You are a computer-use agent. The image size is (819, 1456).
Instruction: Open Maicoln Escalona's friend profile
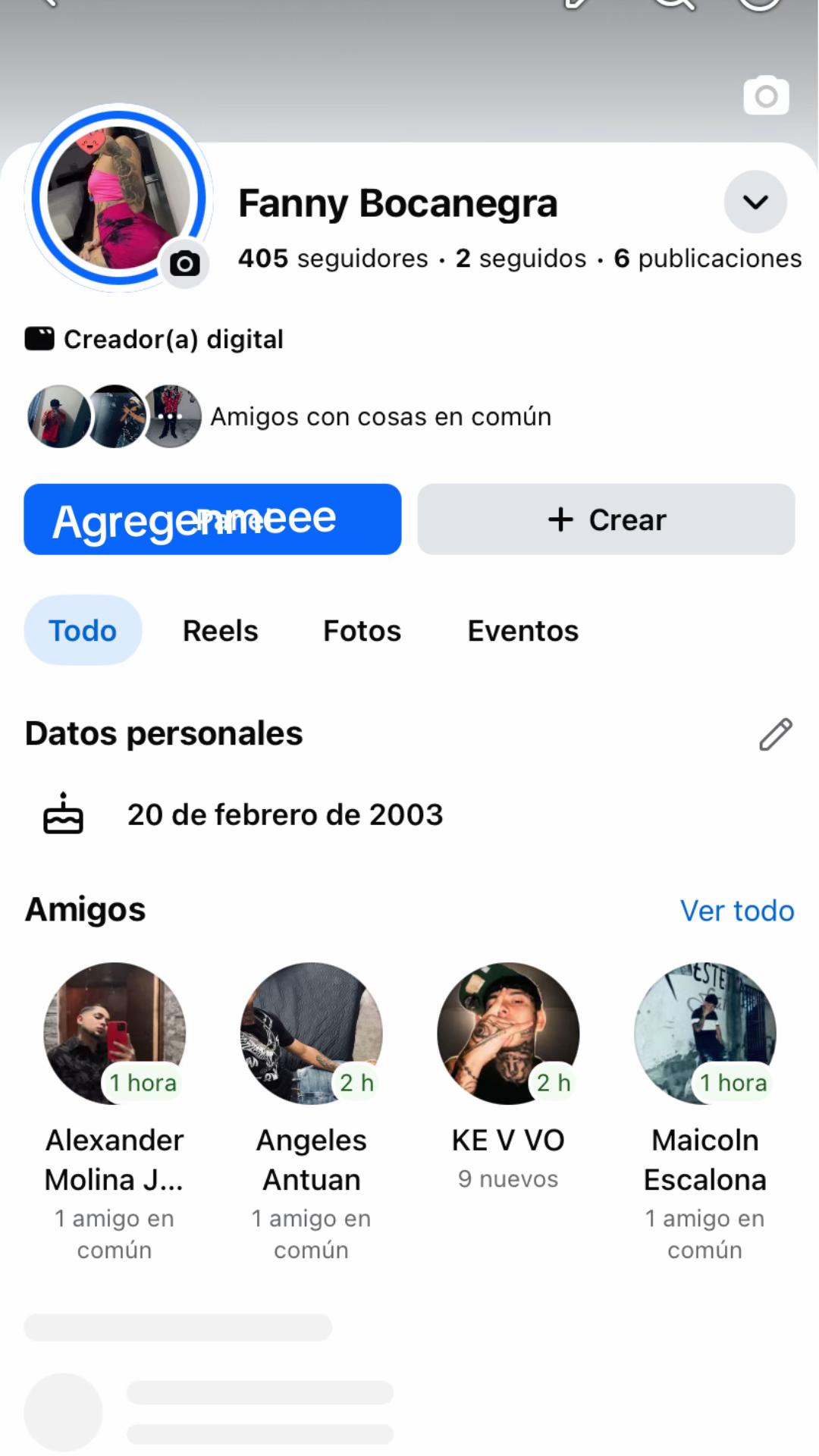click(x=704, y=1111)
